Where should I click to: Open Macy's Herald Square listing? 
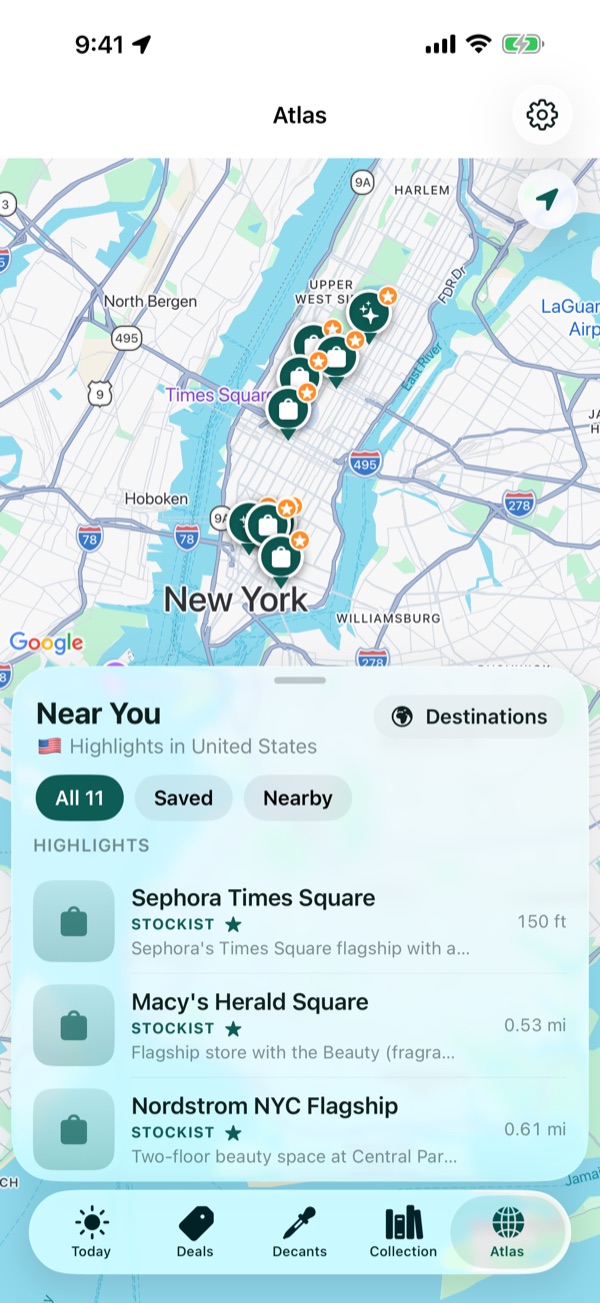pyautogui.click(x=300, y=1025)
